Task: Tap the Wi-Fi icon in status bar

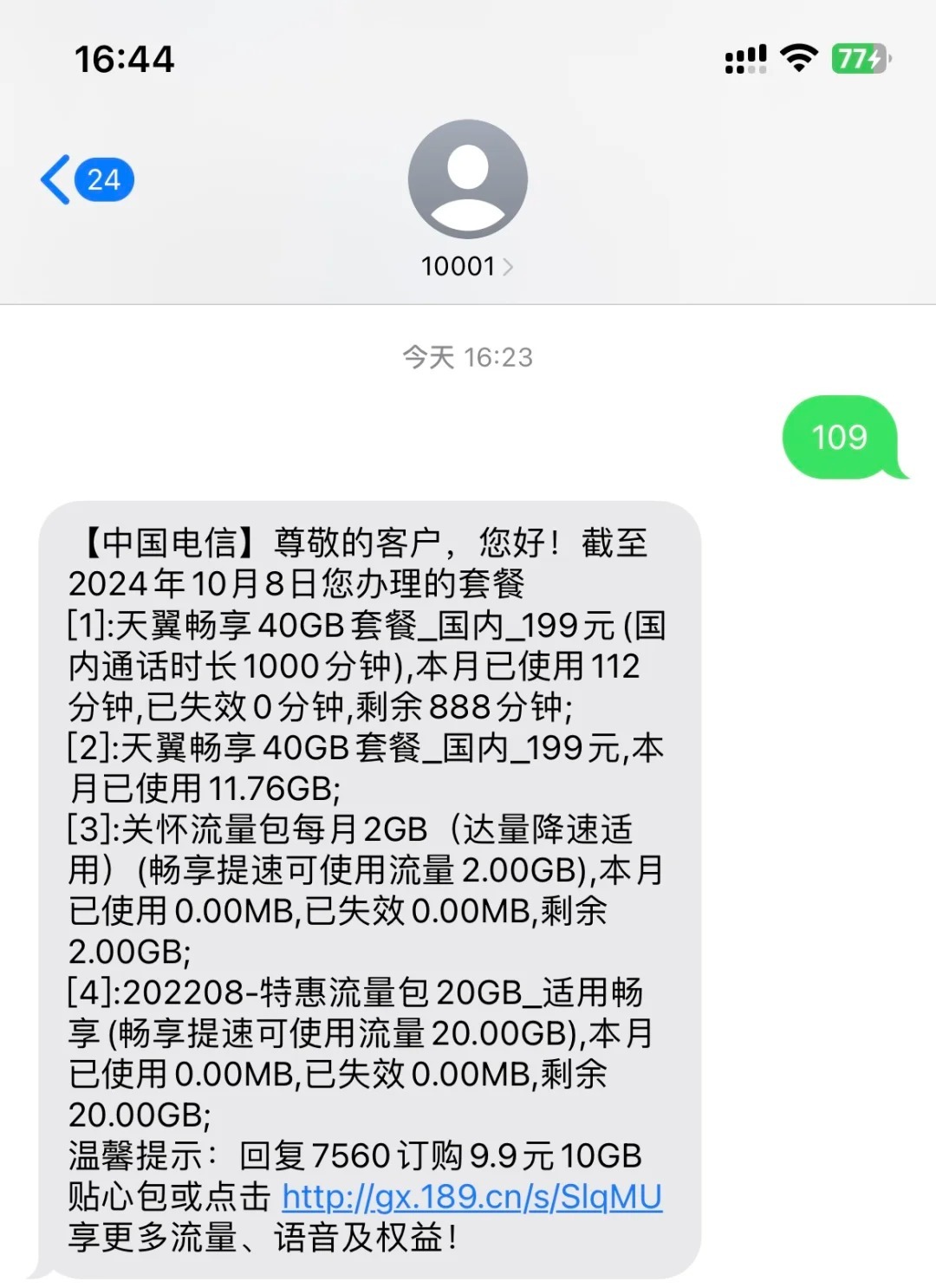Action: (x=798, y=56)
